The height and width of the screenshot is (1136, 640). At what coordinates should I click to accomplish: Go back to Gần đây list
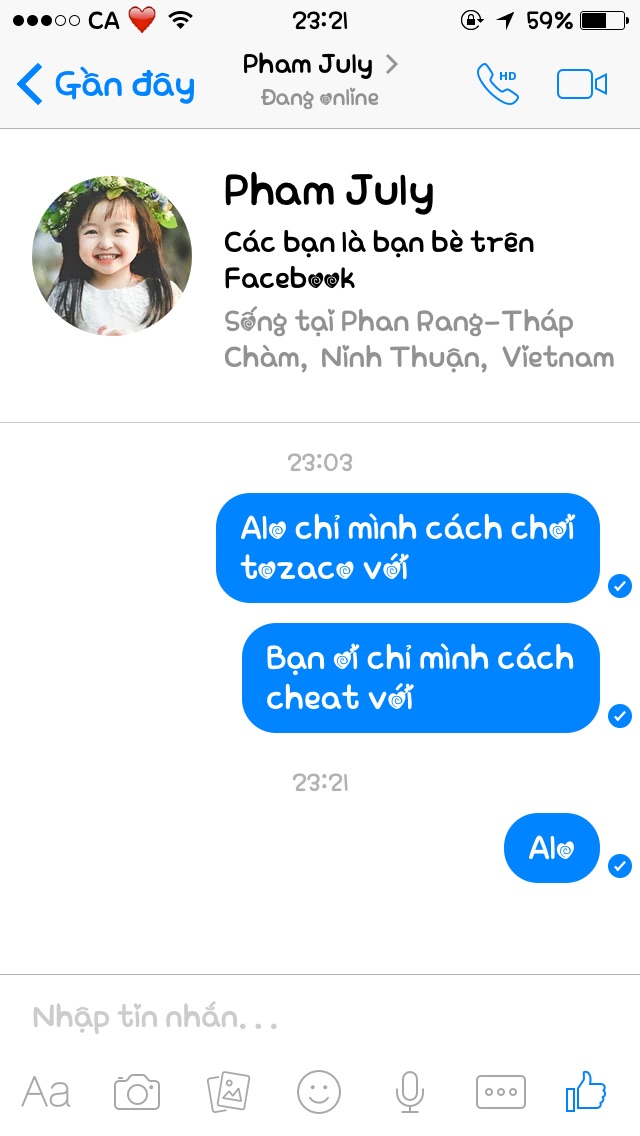pos(105,85)
